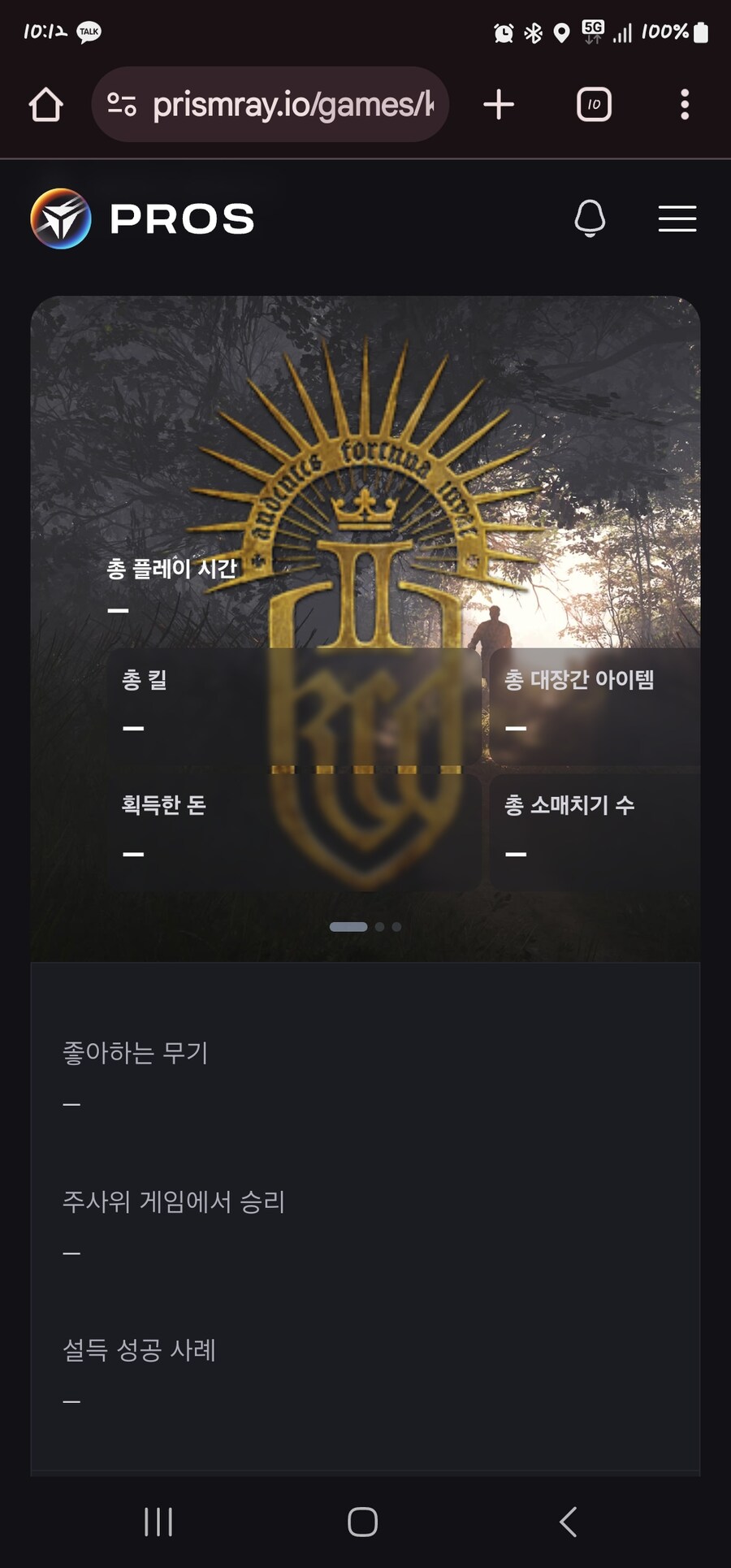The width and height of the screenshot is (731, 1568).
Task: Open a new browser tab with plus icon
Action: [499, 104]
